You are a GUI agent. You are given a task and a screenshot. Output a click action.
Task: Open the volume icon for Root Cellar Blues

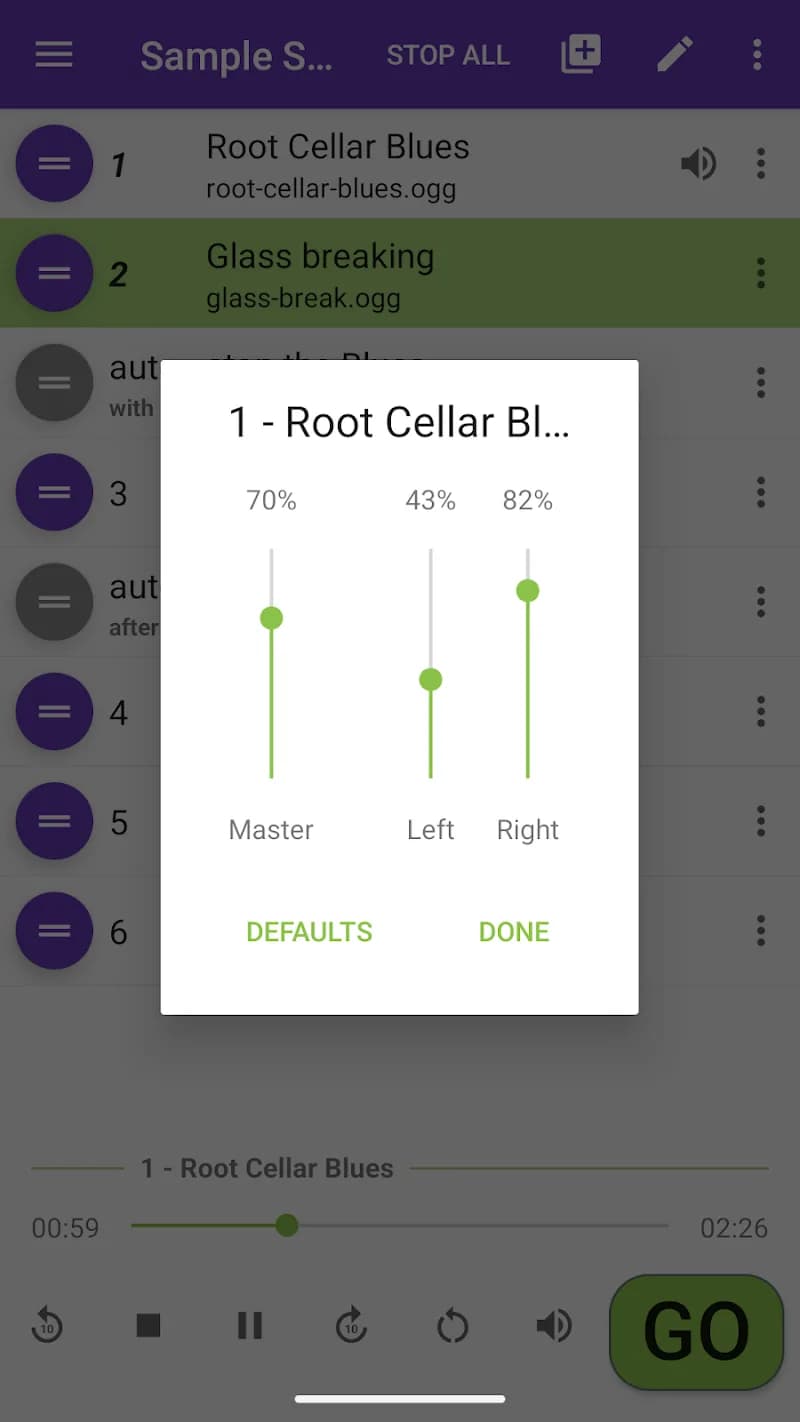point(699,163)
